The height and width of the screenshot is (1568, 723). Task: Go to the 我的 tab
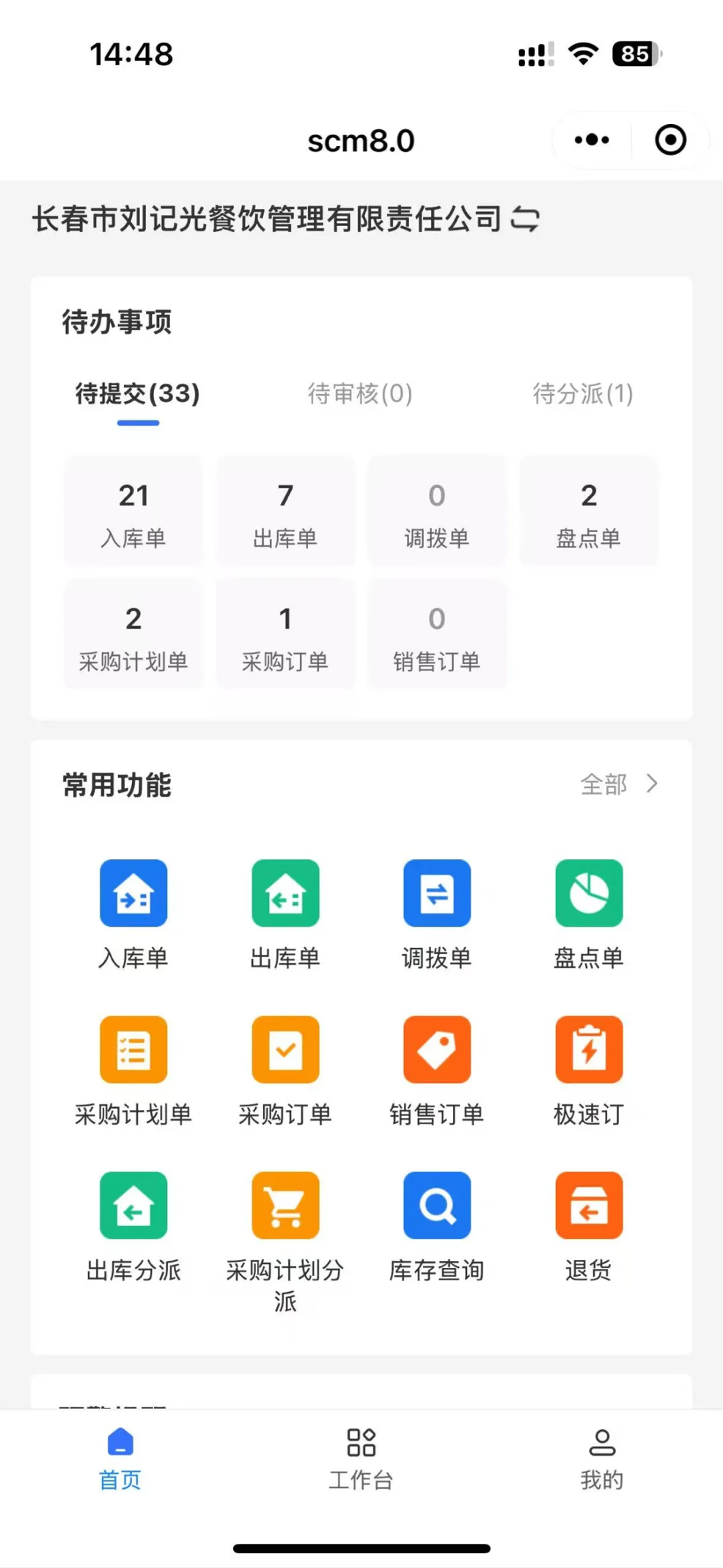602,1459
